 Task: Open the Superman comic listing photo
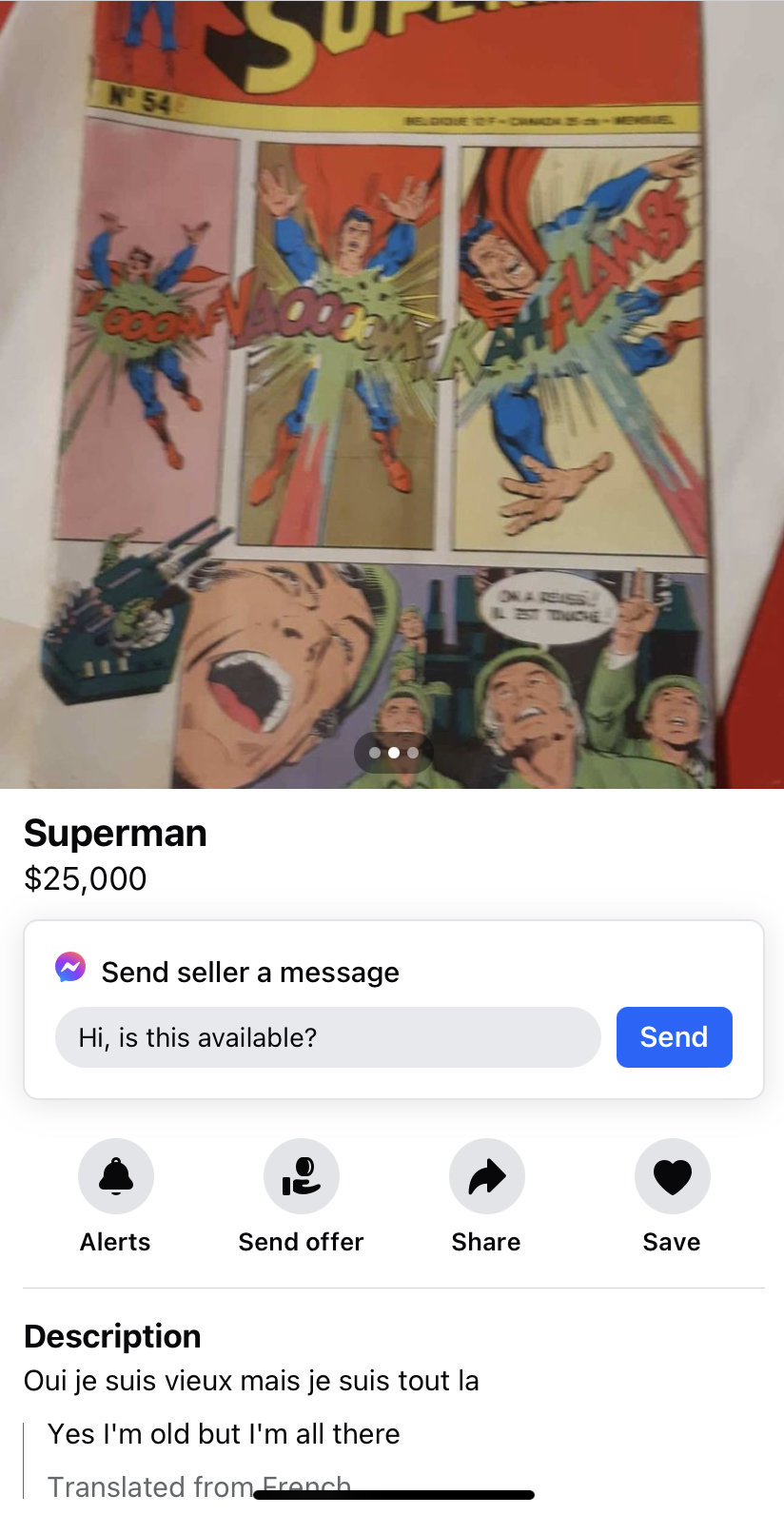392,381
